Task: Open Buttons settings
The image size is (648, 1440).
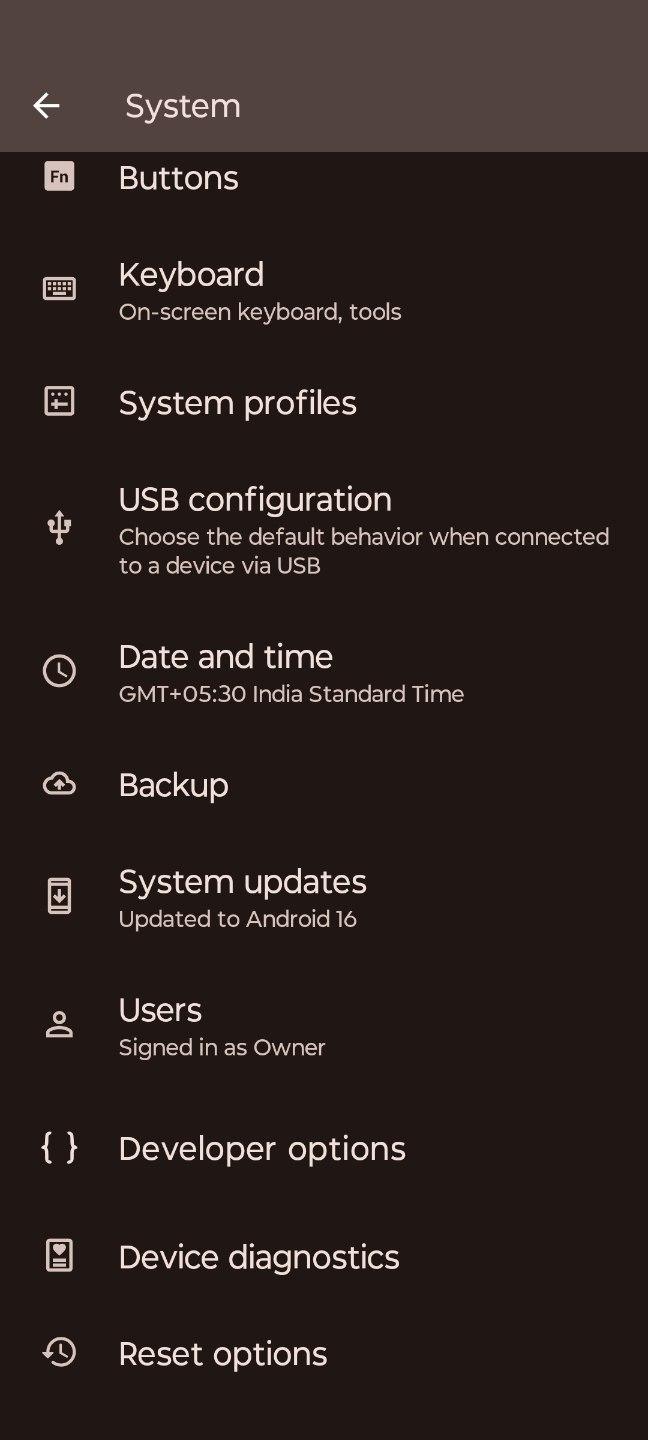Action: pos(178,179)
